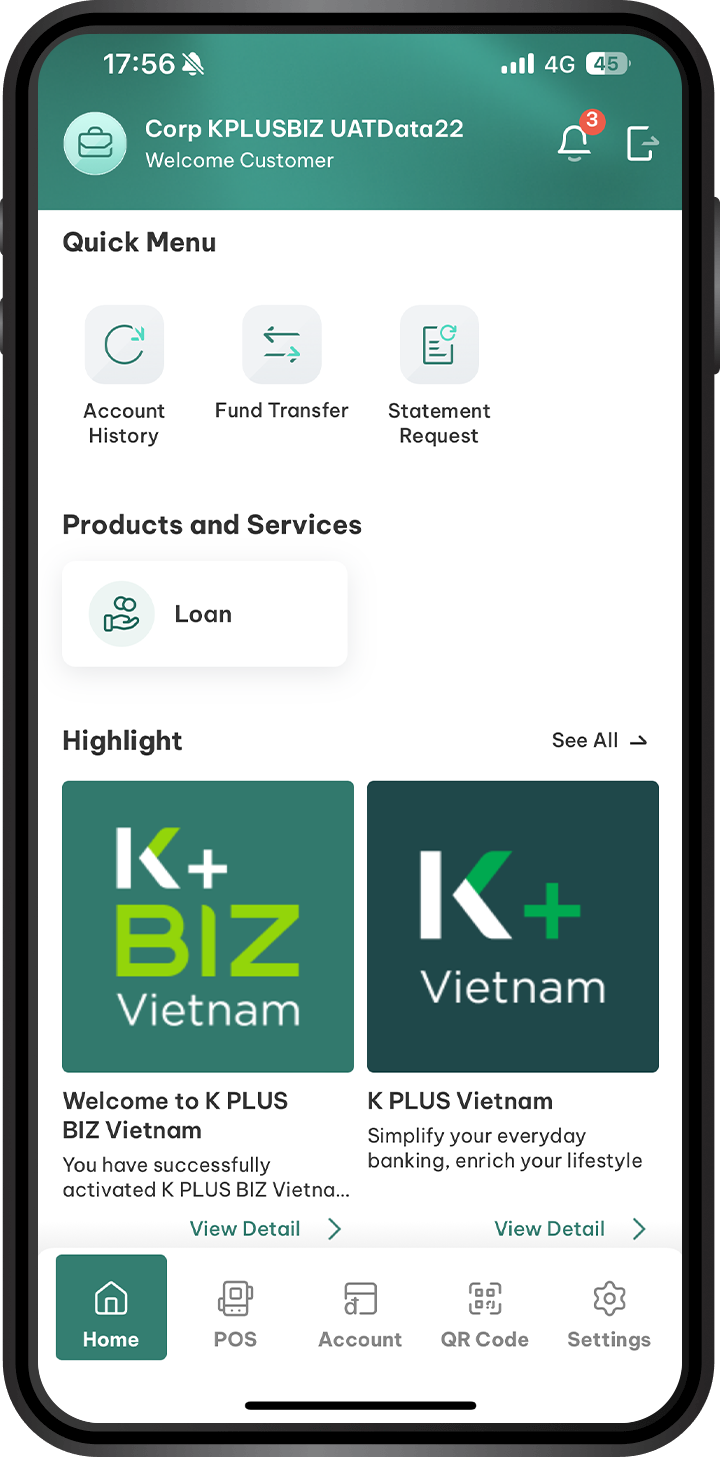Open the Loan product card
Image resolution: width=720 pixels, height=1457 pixels.
pos(205,614)
